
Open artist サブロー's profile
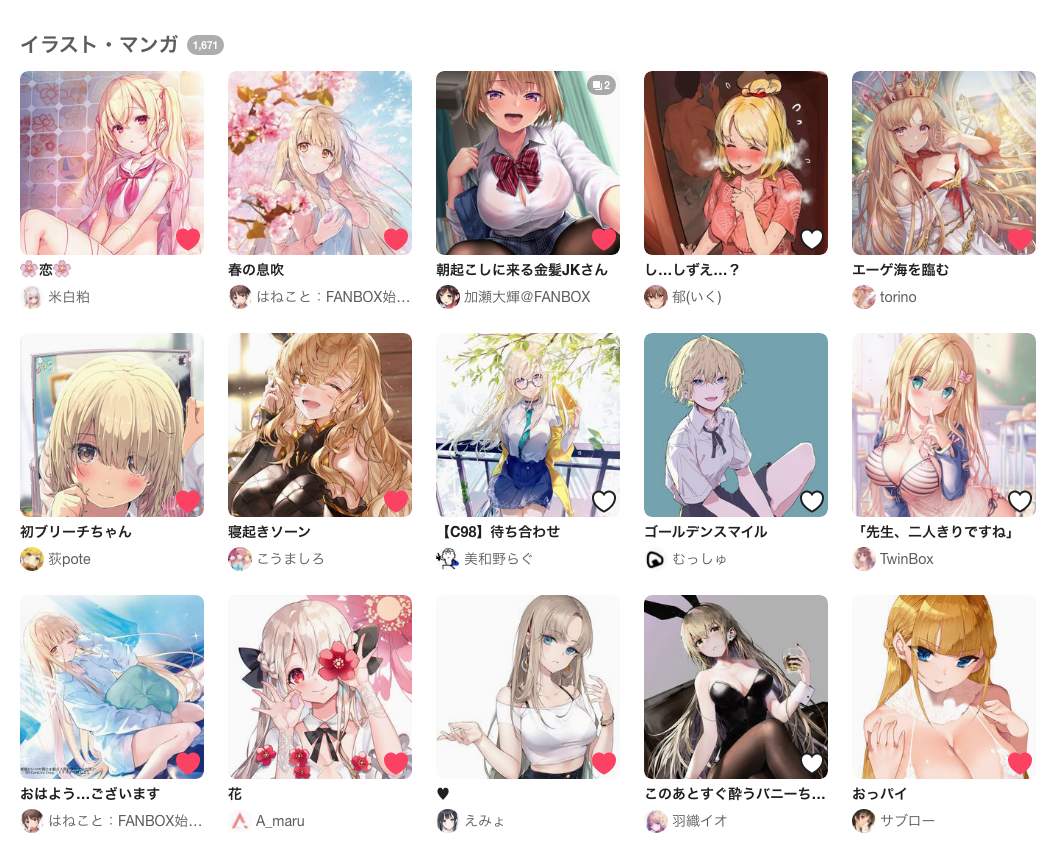pos(907,820)
